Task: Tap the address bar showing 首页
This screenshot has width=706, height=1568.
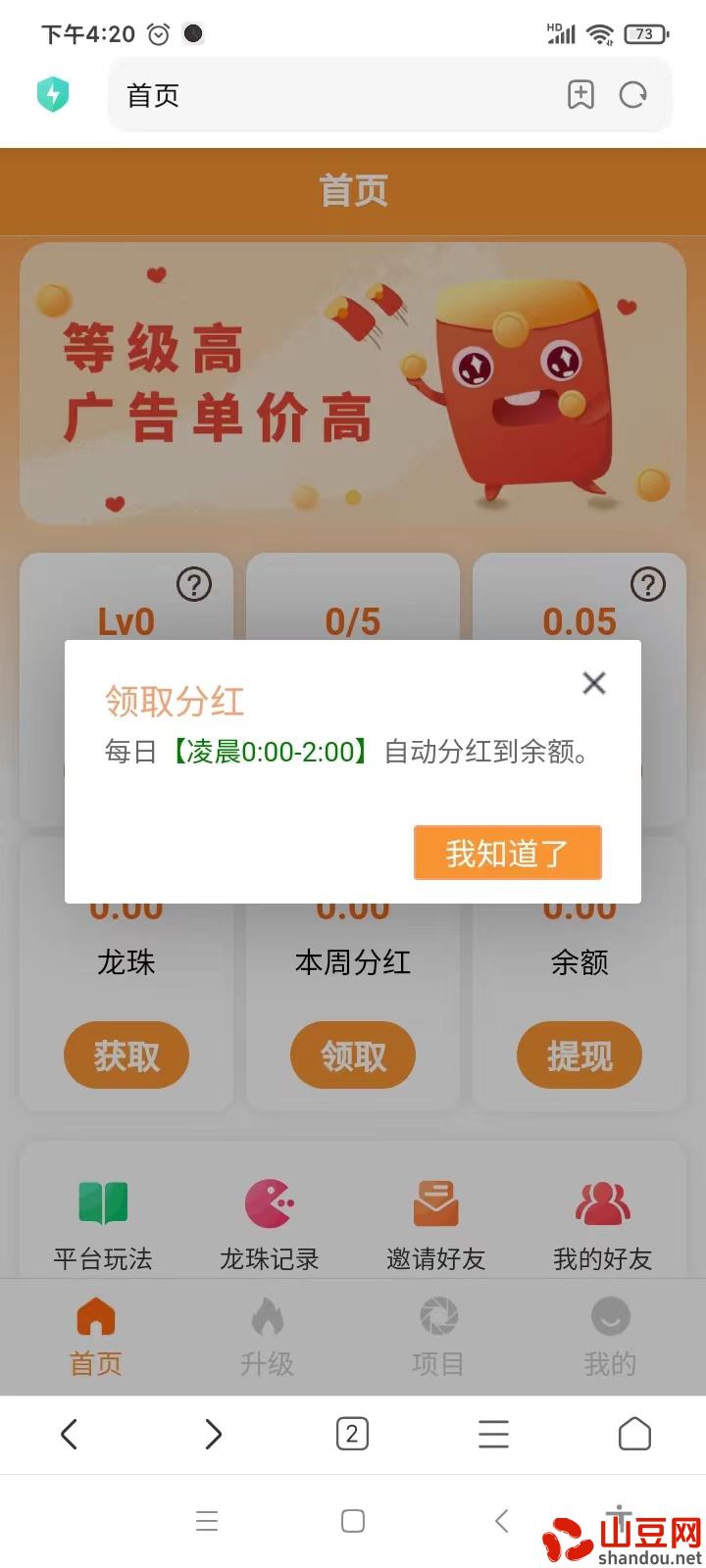Action: pos(294,95)
